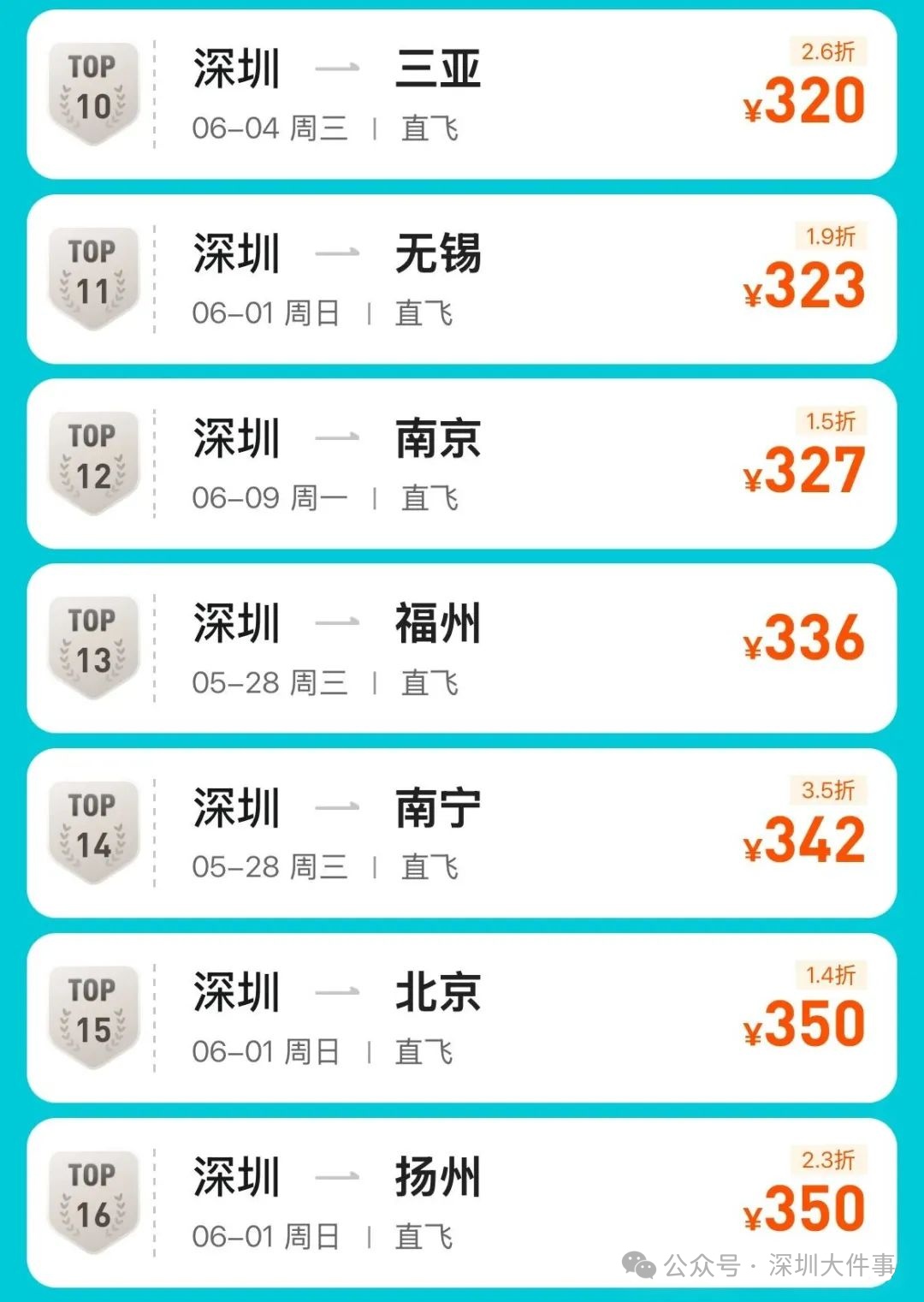Click the ¥350 price for 北京

[804, 1024]
